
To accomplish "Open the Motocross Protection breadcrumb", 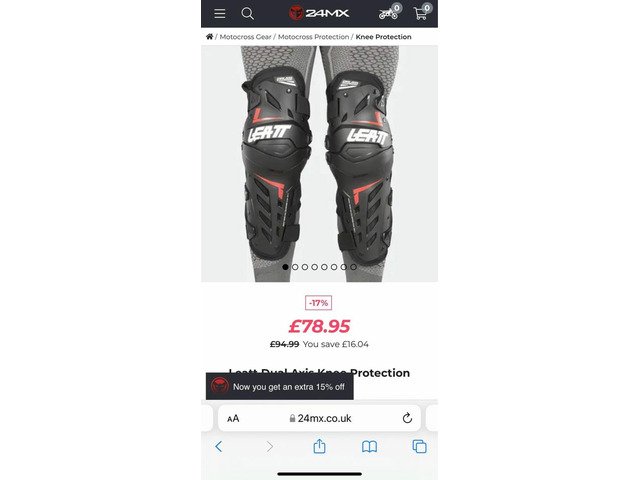I will (x=313, y=37).
